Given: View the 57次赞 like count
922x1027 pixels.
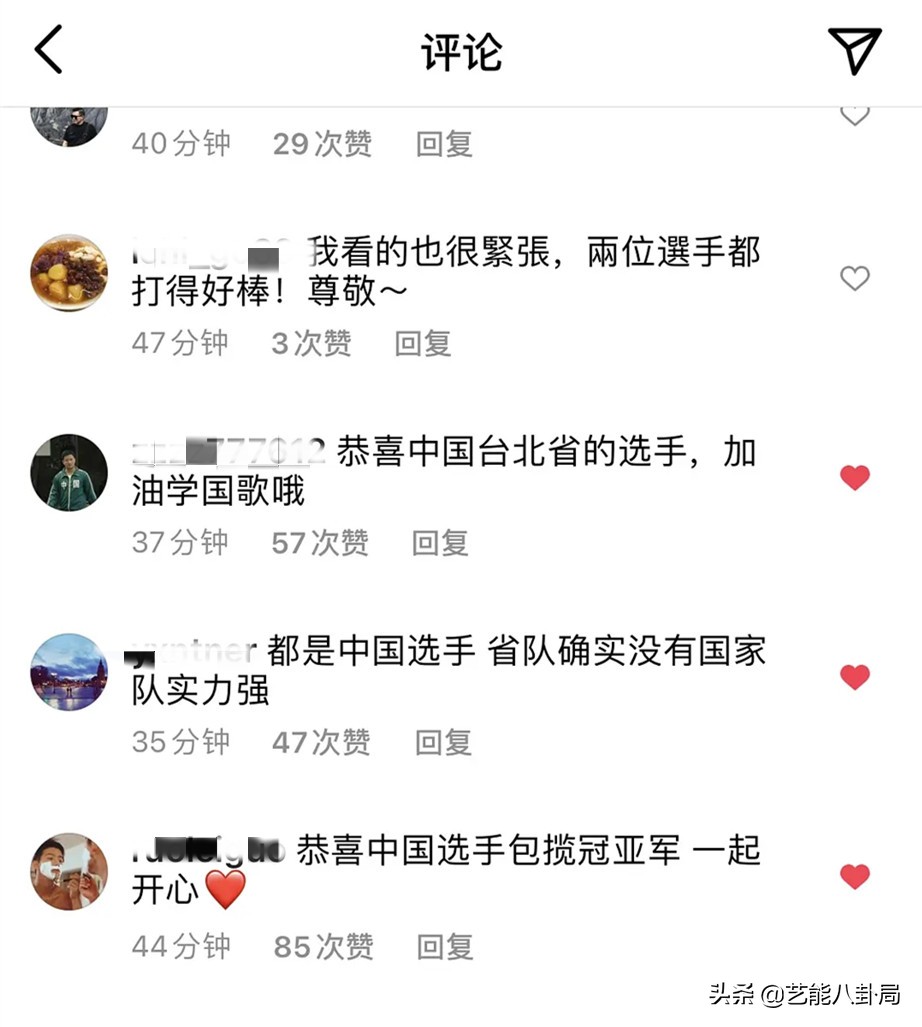Looking at the screenshot, I should point(318,543).
